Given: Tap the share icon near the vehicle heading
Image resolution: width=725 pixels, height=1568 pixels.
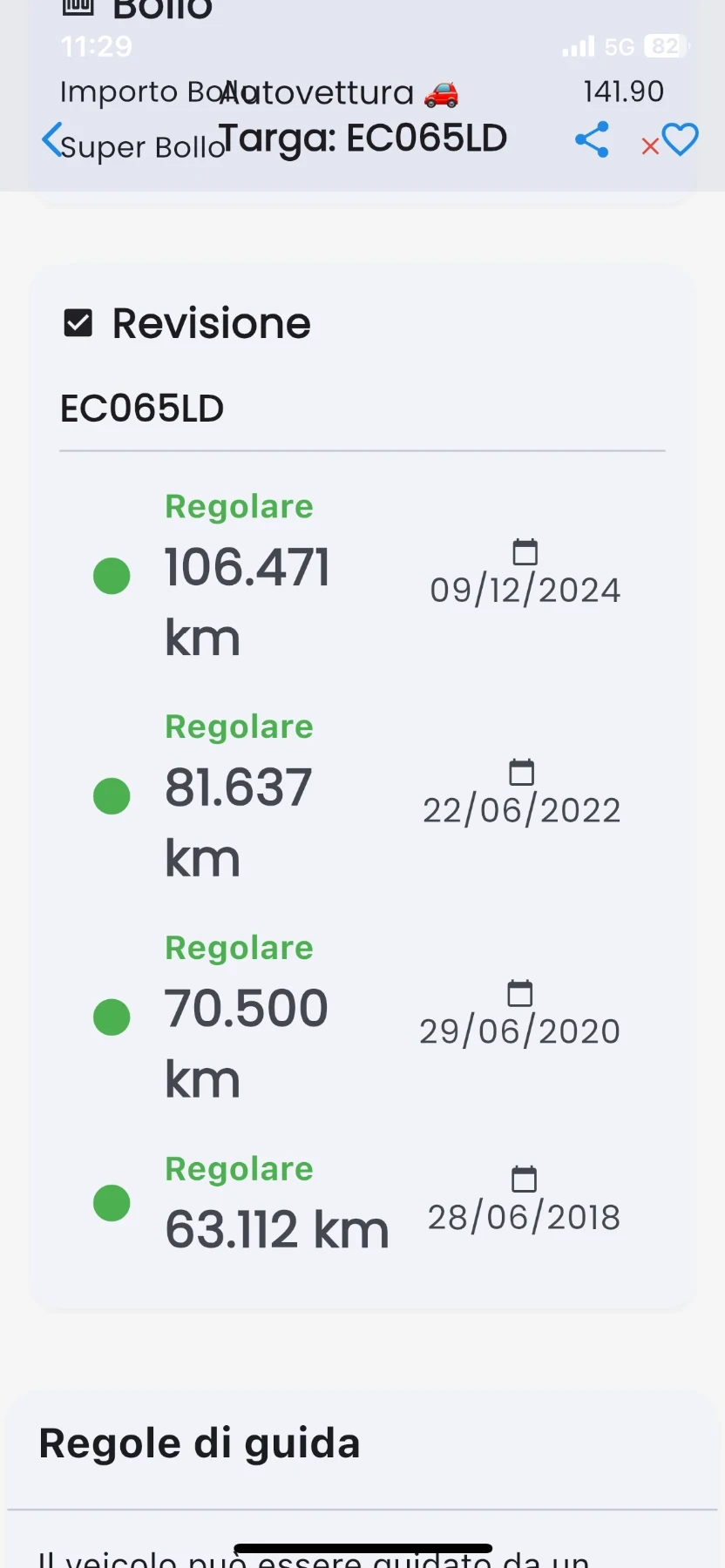Looking at the screenshot, I should (x=592, y=139).
